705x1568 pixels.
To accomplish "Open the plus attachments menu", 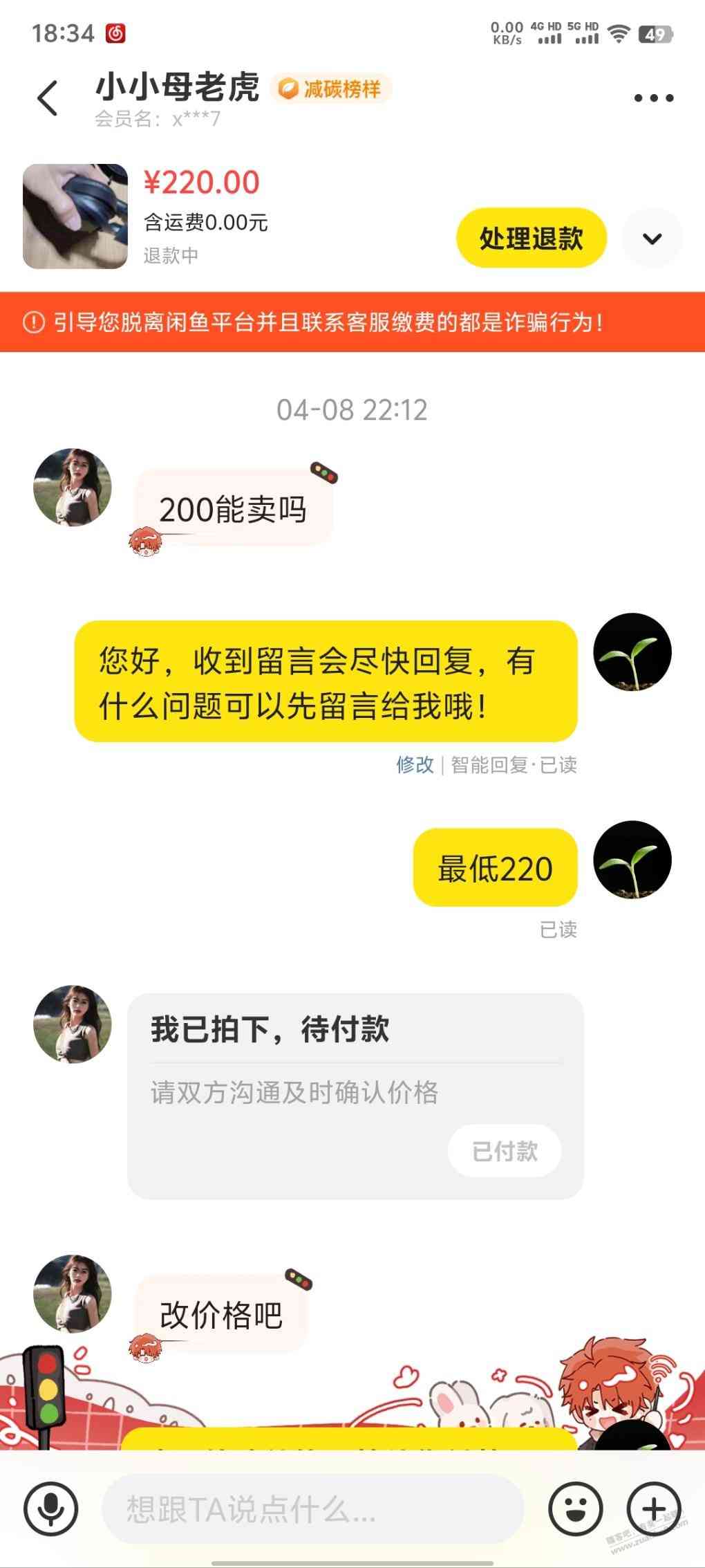I will pyautogui.click(x=654, y=1509).
